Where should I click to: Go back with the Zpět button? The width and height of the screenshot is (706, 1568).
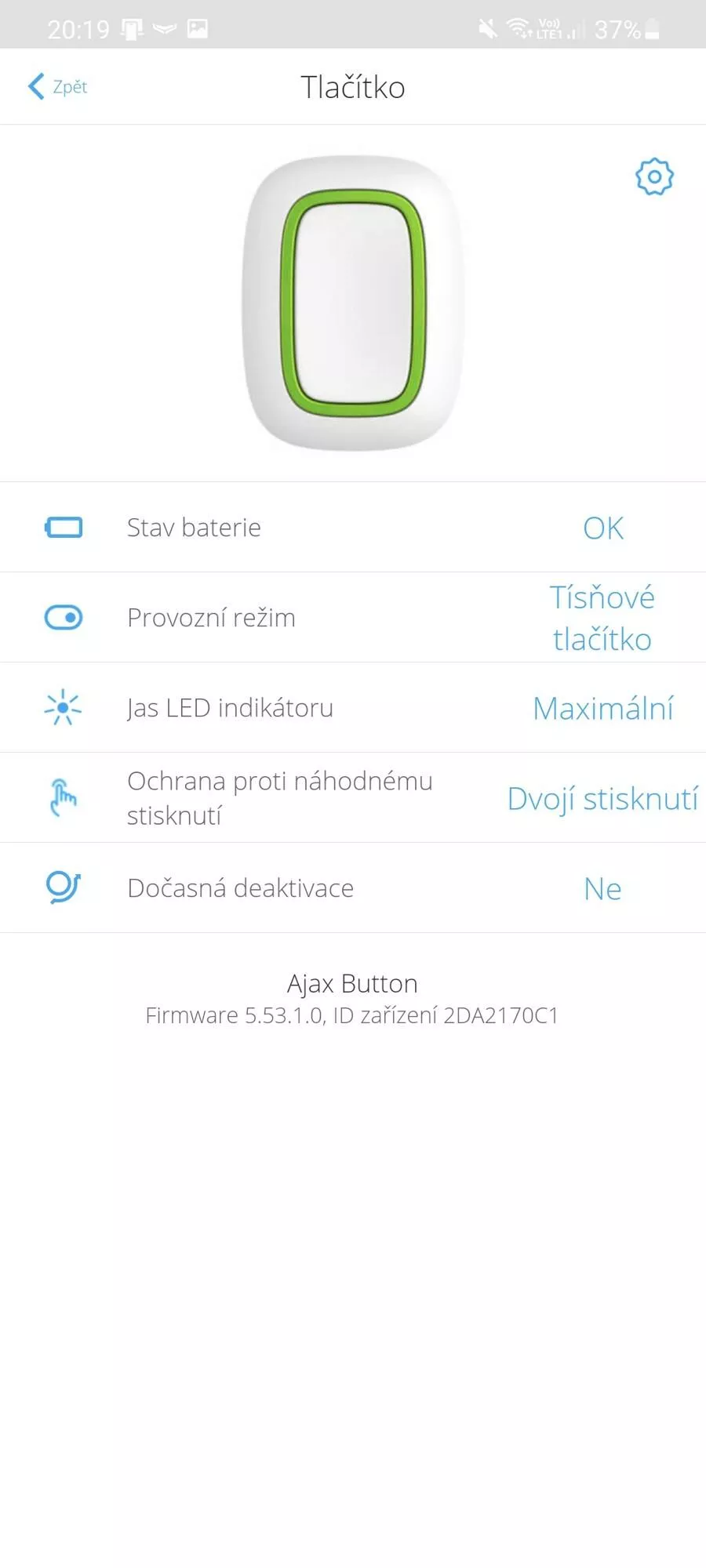(x=57, y=86)
